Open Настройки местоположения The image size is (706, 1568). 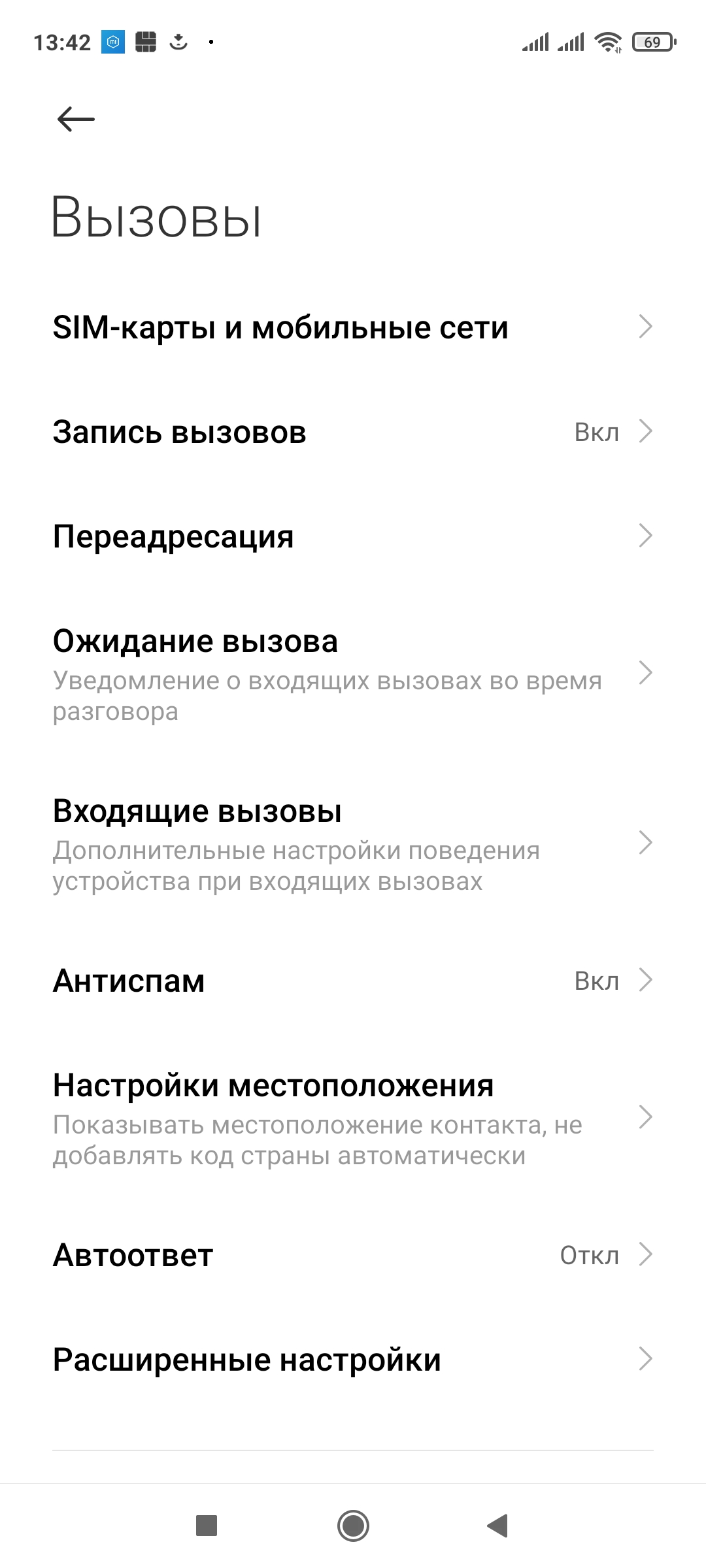[x=353, y=1117]
